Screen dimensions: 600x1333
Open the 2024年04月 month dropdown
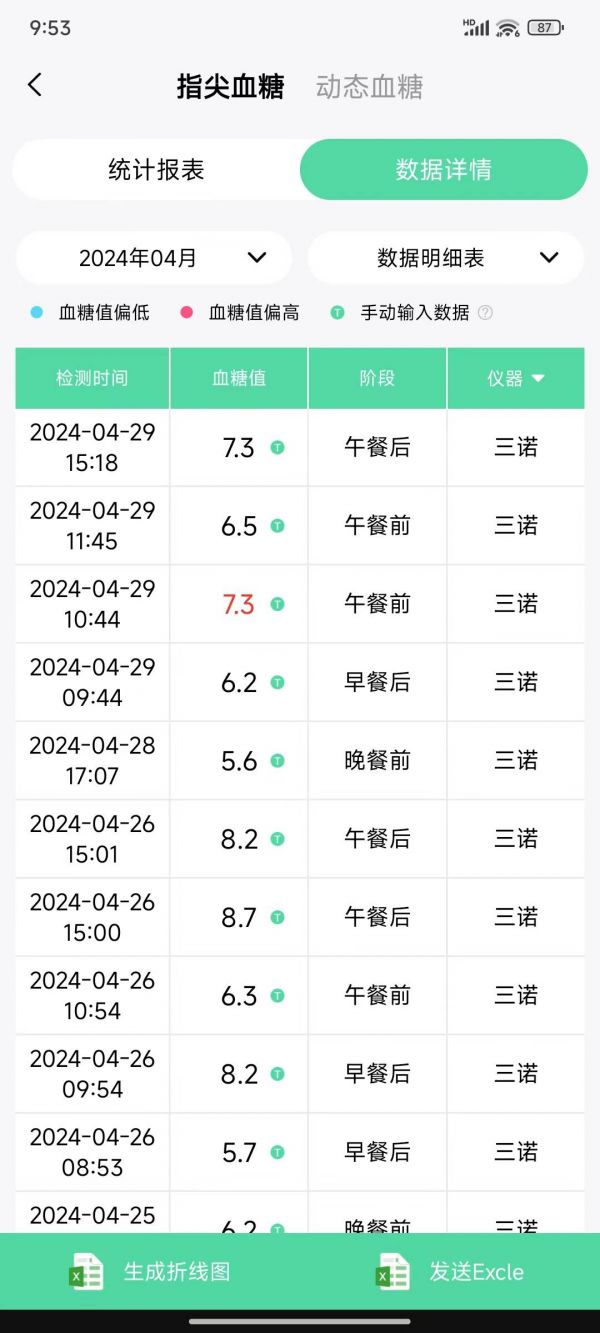click(154, 258)
